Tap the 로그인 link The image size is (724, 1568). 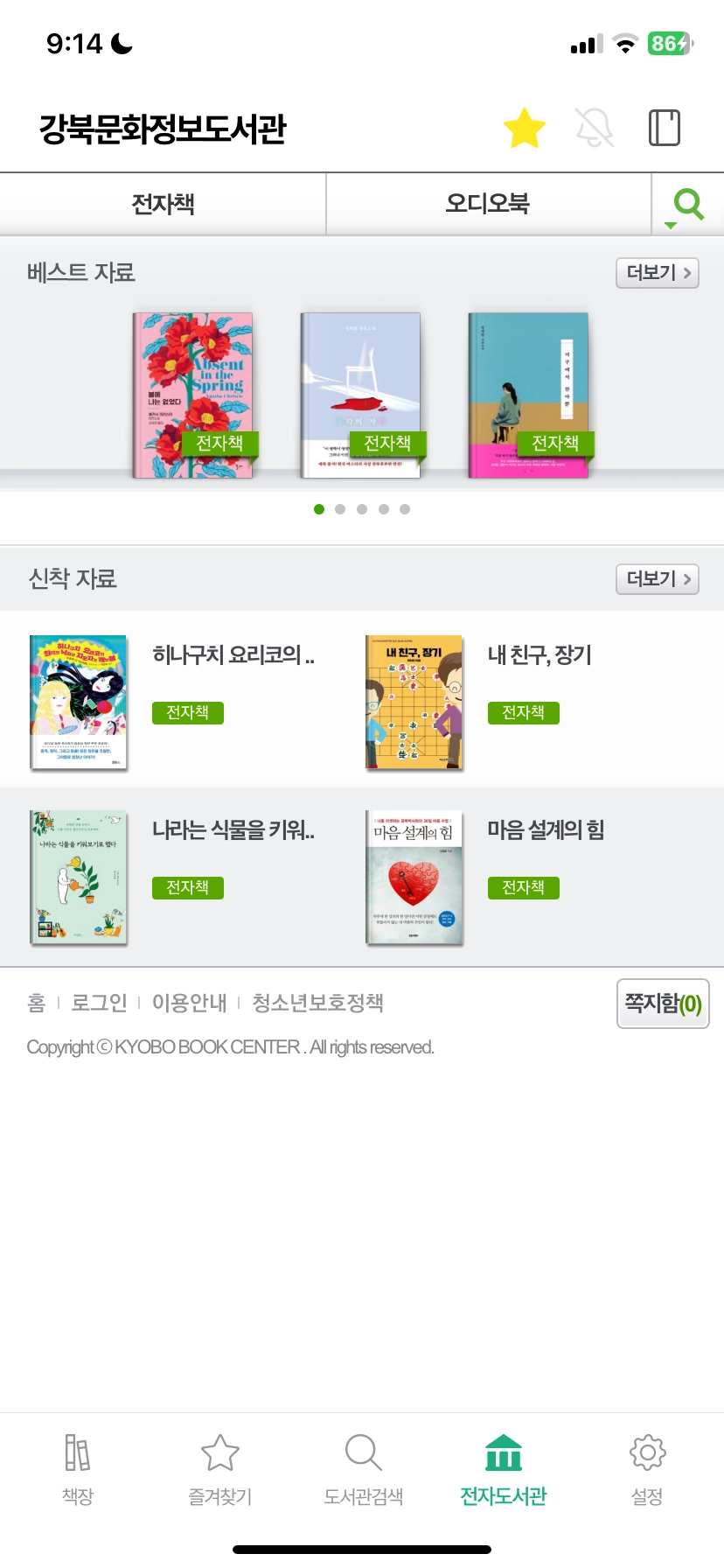[99, 1003]
